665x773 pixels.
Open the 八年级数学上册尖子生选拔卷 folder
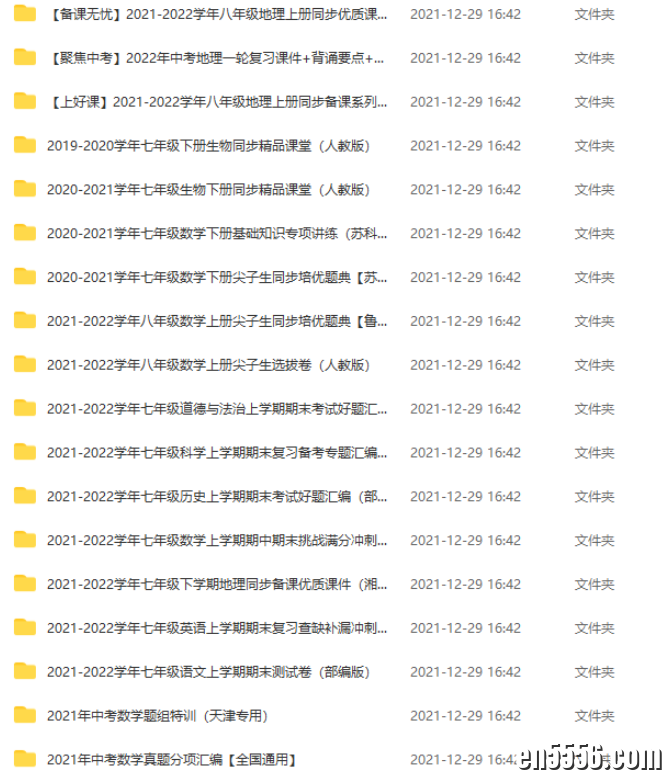coord(208,365)
